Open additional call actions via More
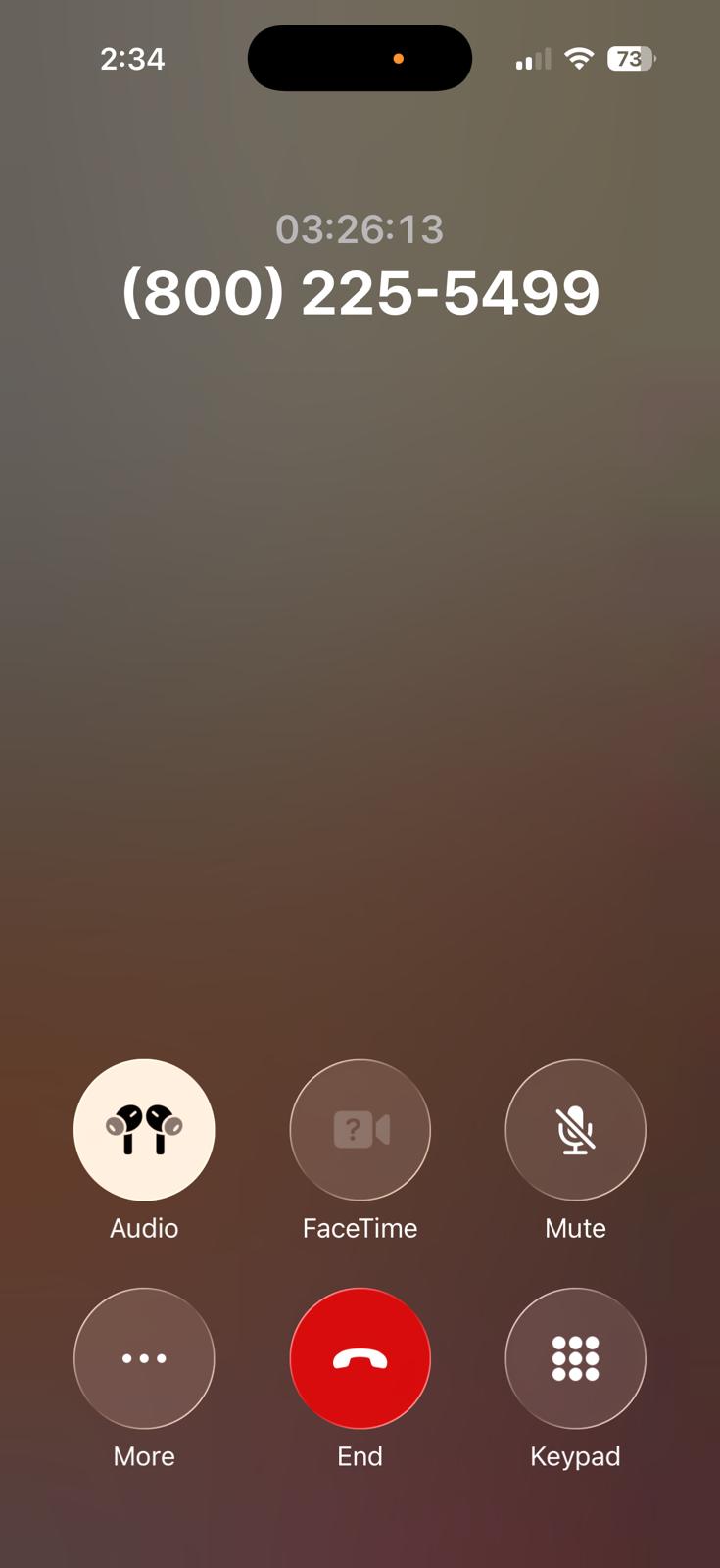Viewport: 720px width, 1568px height. tap(144, 1358)
